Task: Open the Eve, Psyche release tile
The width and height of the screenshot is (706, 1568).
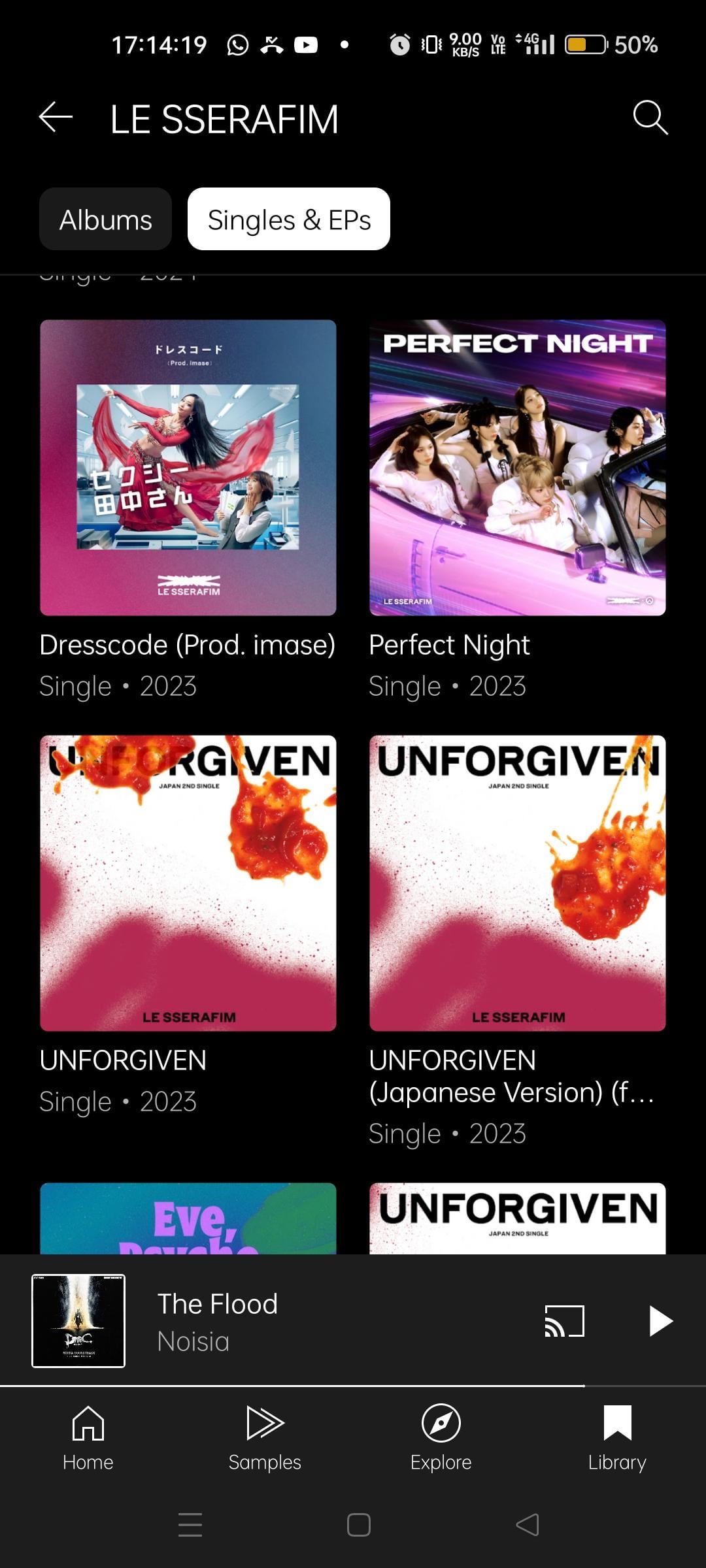Action: [x=188, y=1218]
